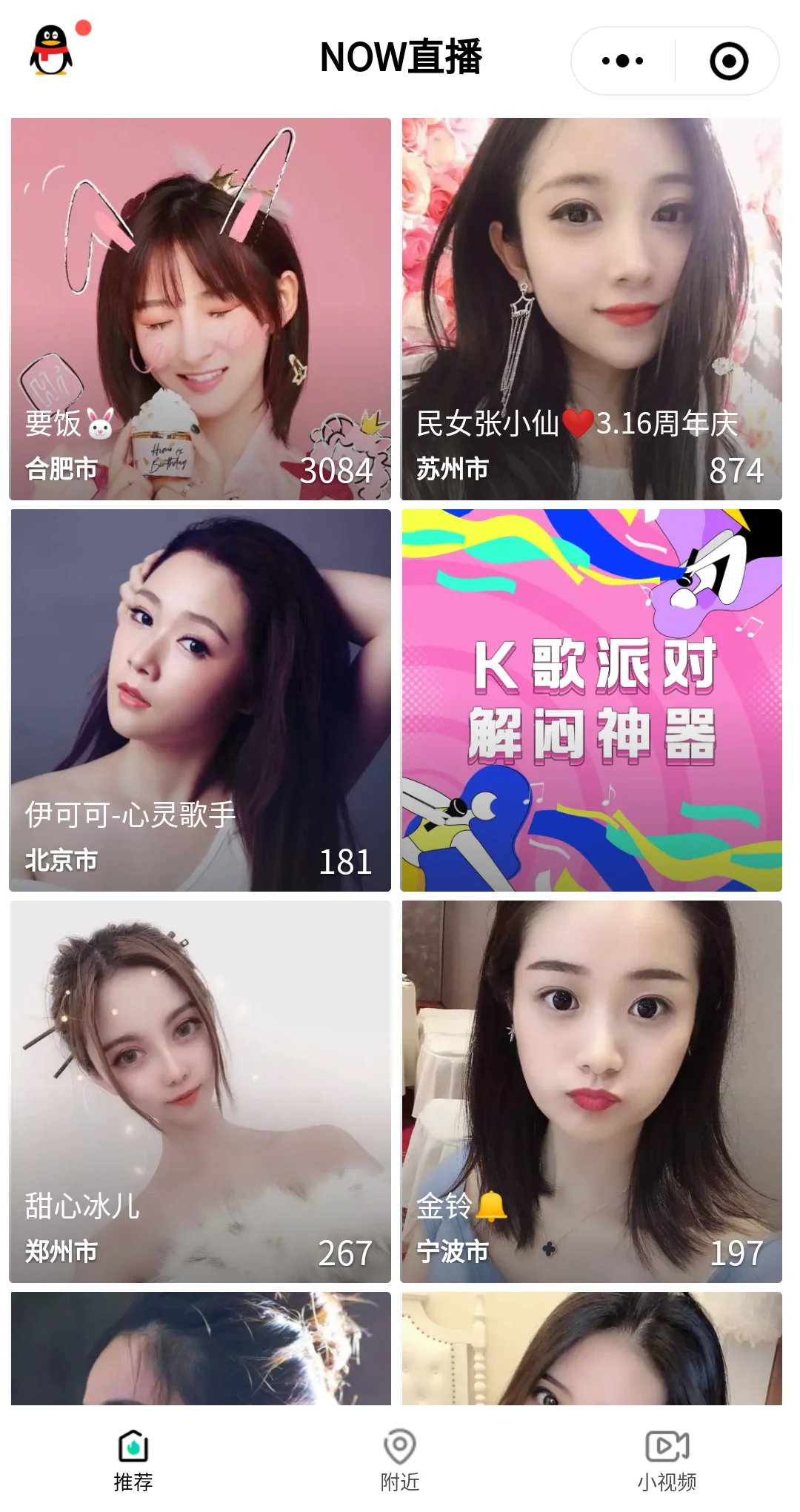Open the K歌派对 解闷神器 banner

coord(591,700)
